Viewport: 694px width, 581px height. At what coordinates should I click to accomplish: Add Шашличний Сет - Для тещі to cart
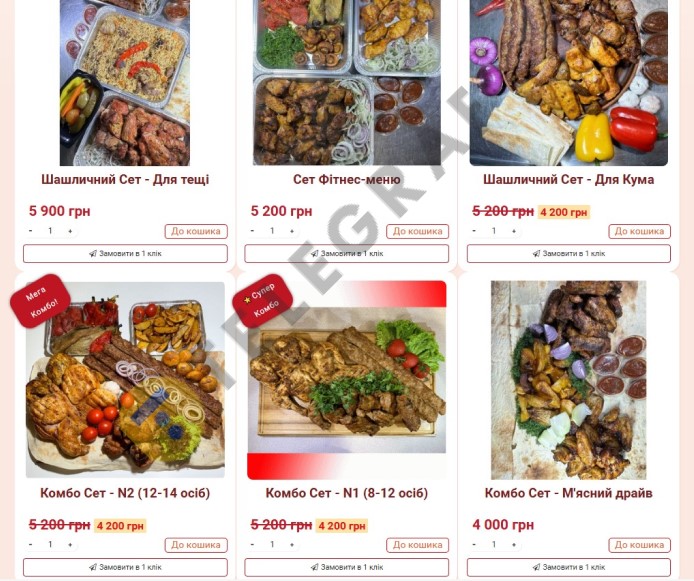pos(196,231)
